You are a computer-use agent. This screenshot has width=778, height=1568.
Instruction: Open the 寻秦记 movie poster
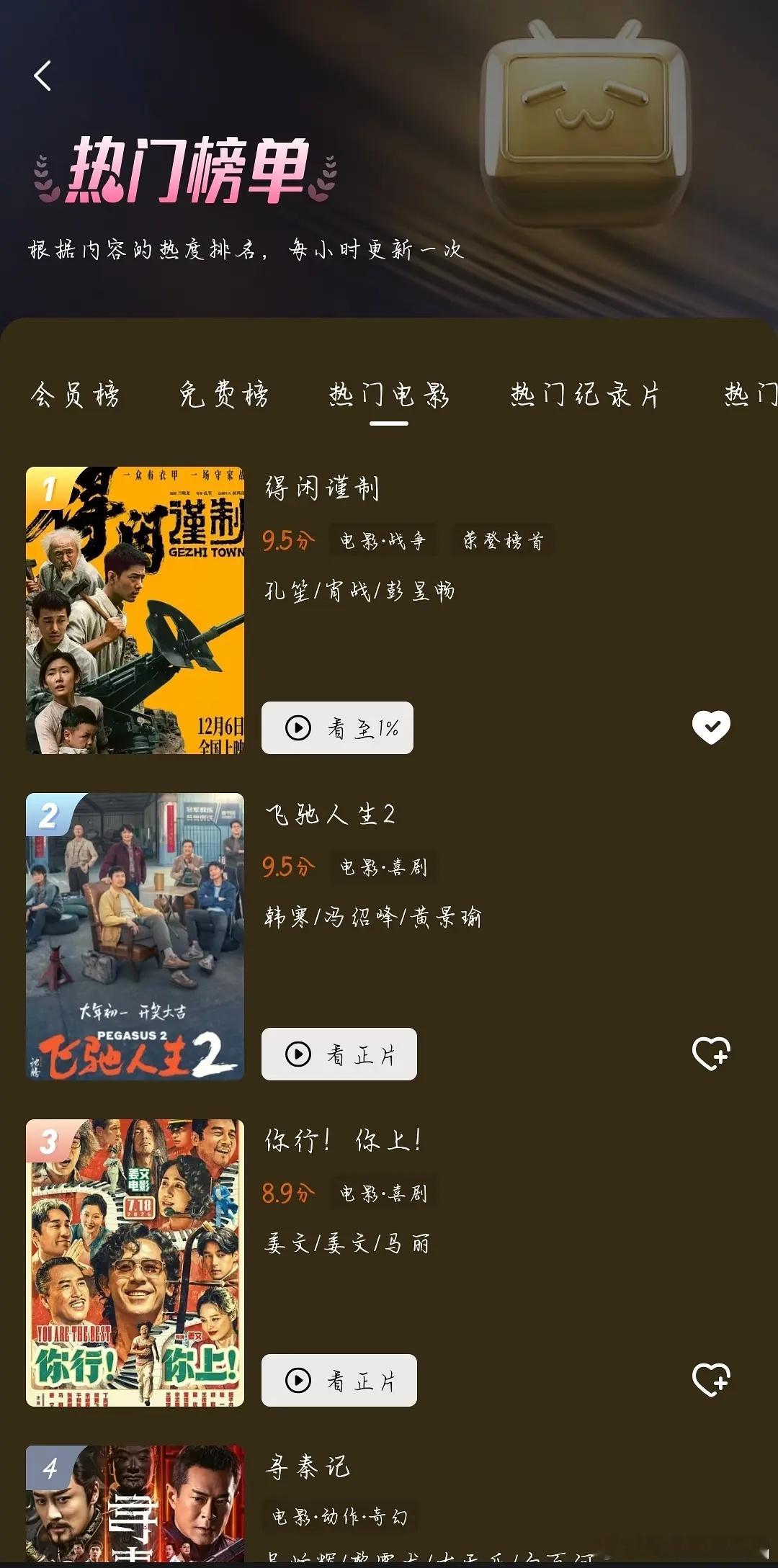(135, 1505)
